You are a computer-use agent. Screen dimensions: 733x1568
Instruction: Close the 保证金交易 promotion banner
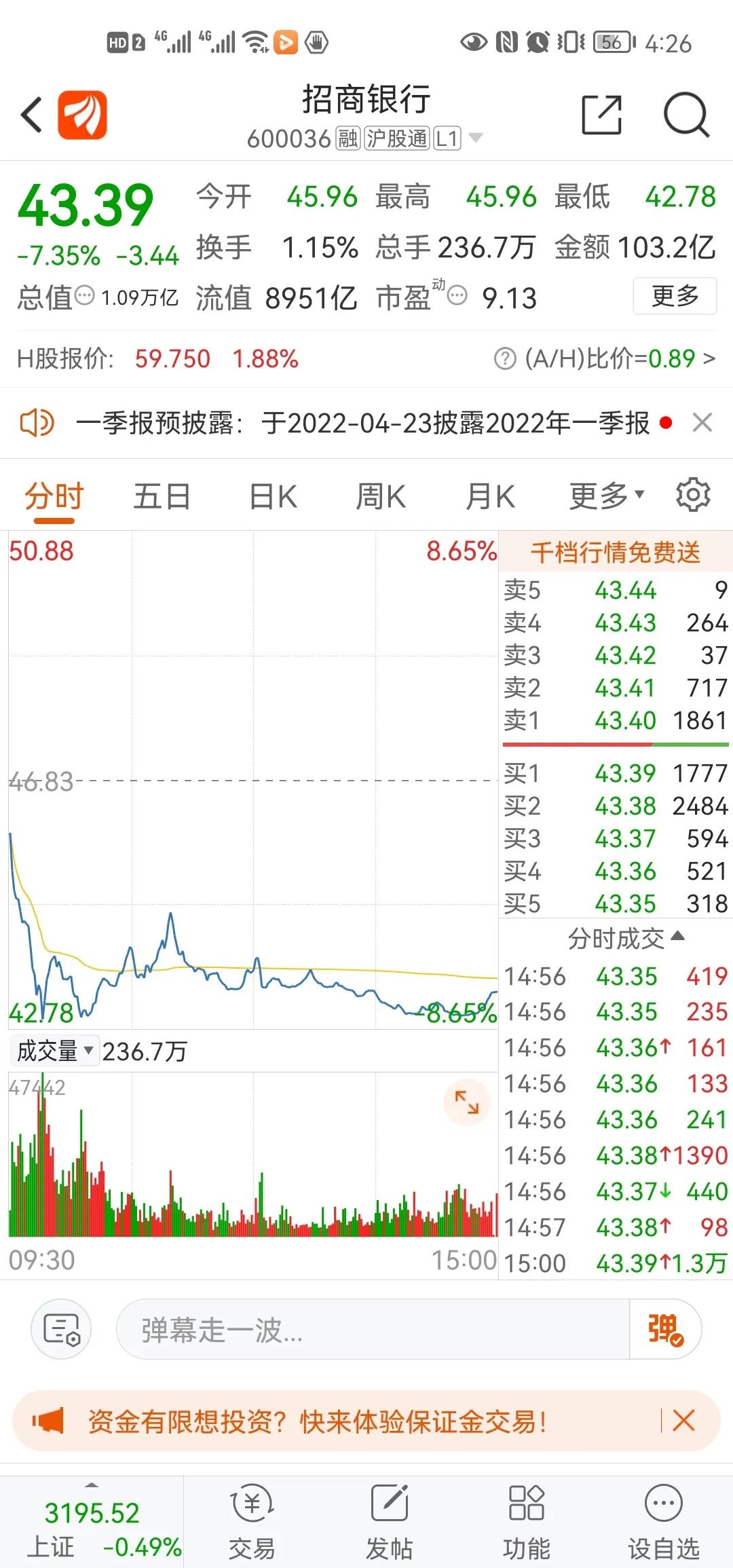[x=683, y=1420]
